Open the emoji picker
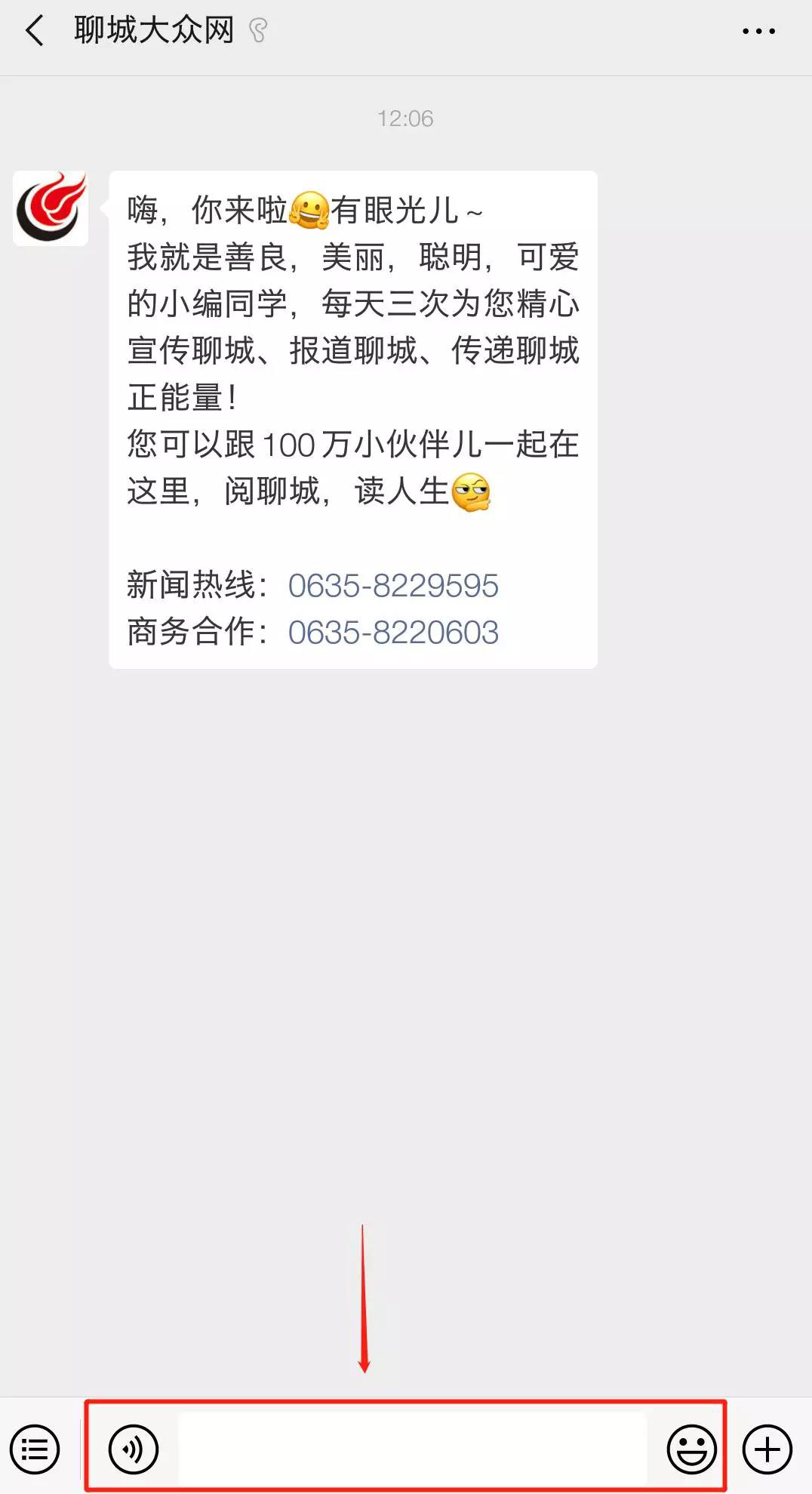Screen dimensions: 812x1494 tap(691, 1449)
